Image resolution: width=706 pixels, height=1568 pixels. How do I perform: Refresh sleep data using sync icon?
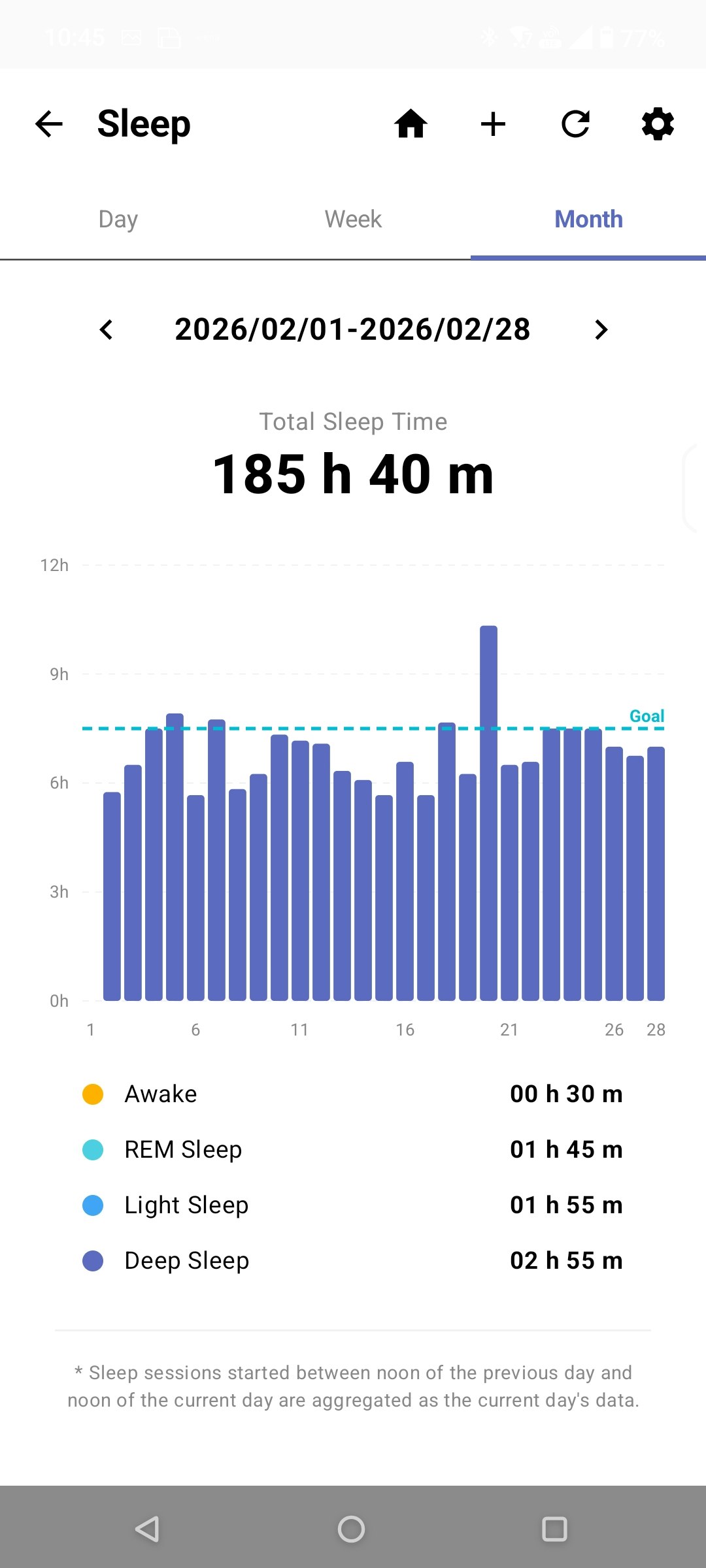576,124
